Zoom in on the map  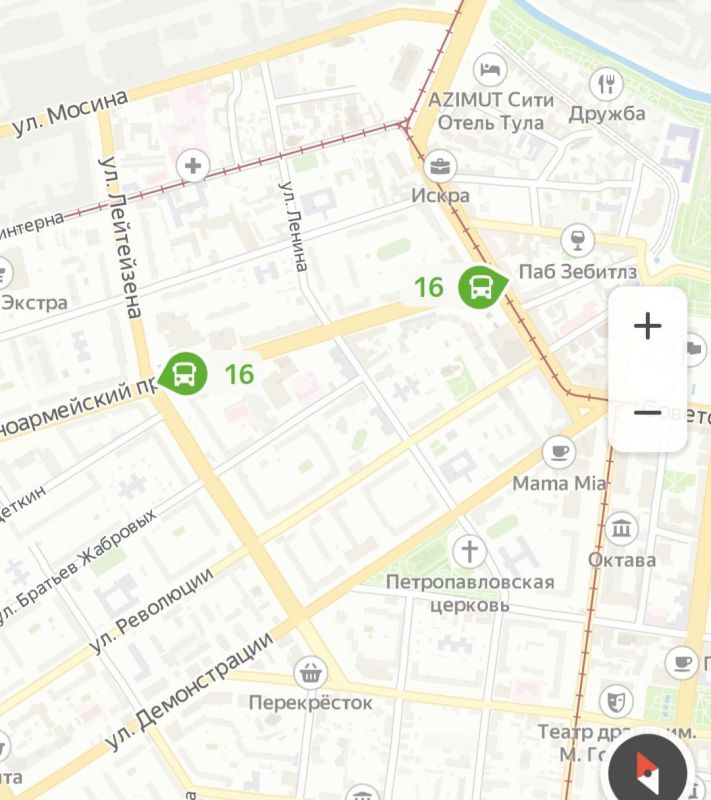pos(648,326)
